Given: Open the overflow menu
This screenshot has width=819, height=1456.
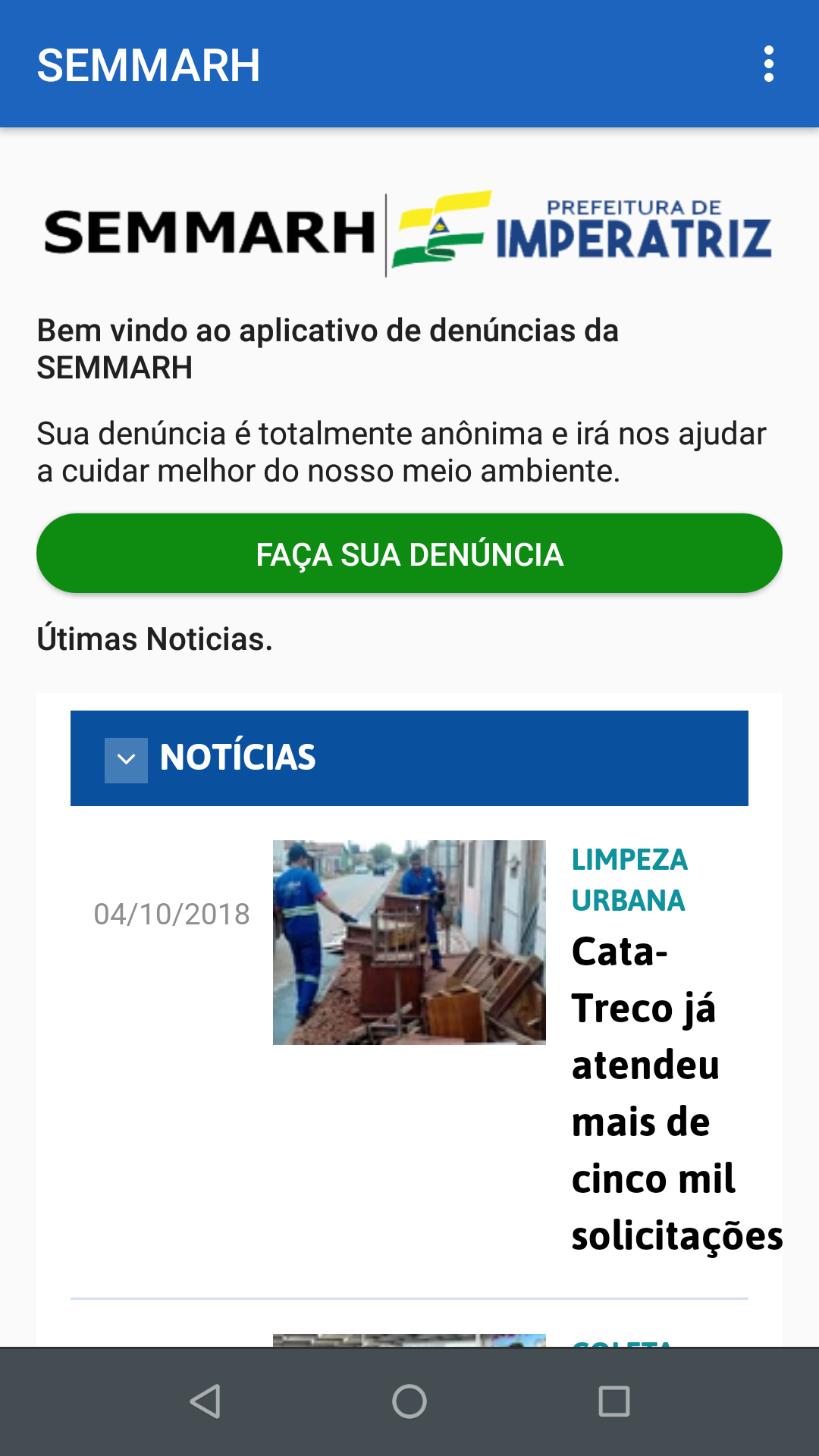Looking at the screenshot, I should click(x=768, y=64).
